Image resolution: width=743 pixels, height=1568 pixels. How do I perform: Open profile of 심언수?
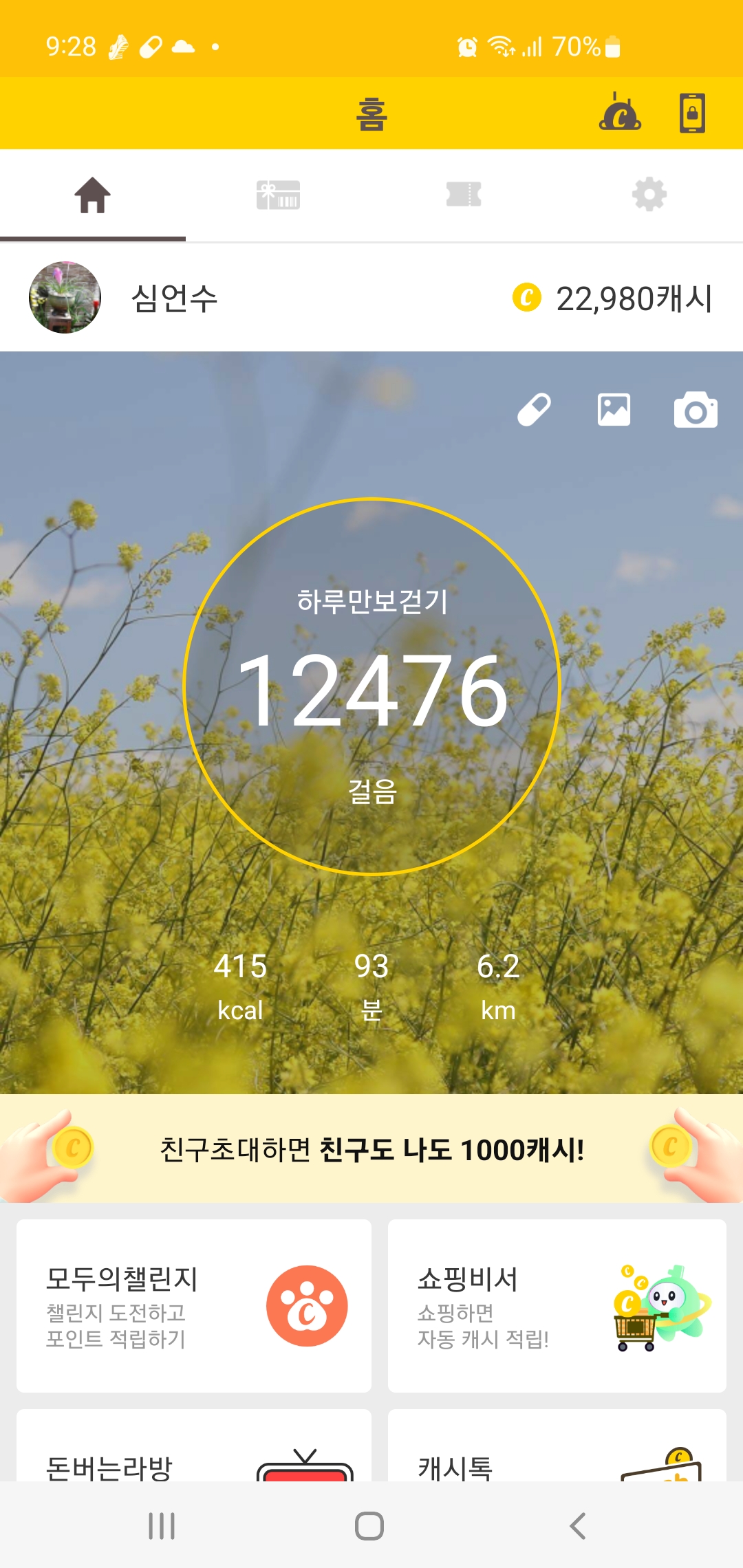[65, 298]
